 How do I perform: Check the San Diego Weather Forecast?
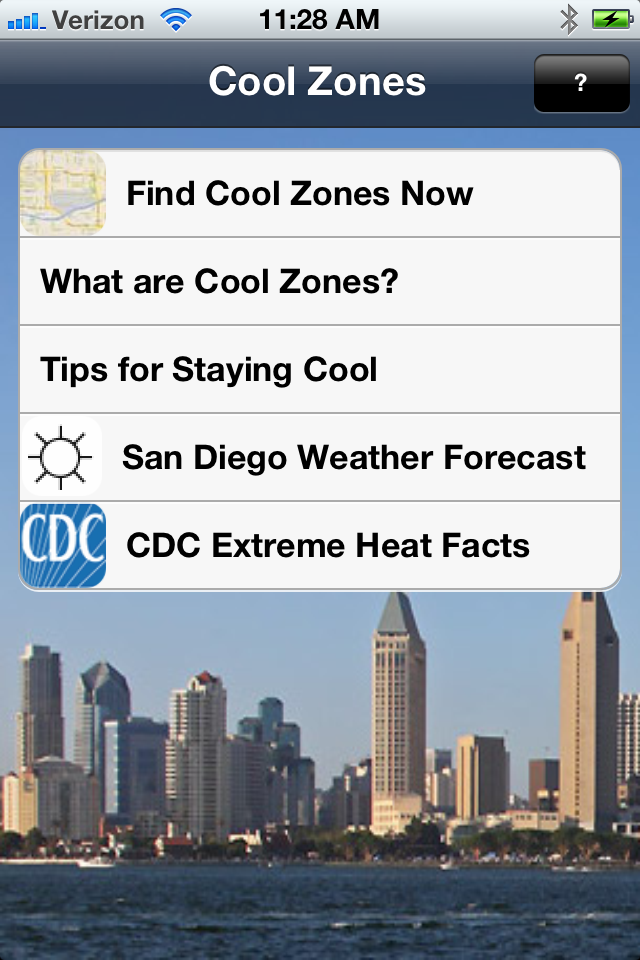tap(320, 457)
